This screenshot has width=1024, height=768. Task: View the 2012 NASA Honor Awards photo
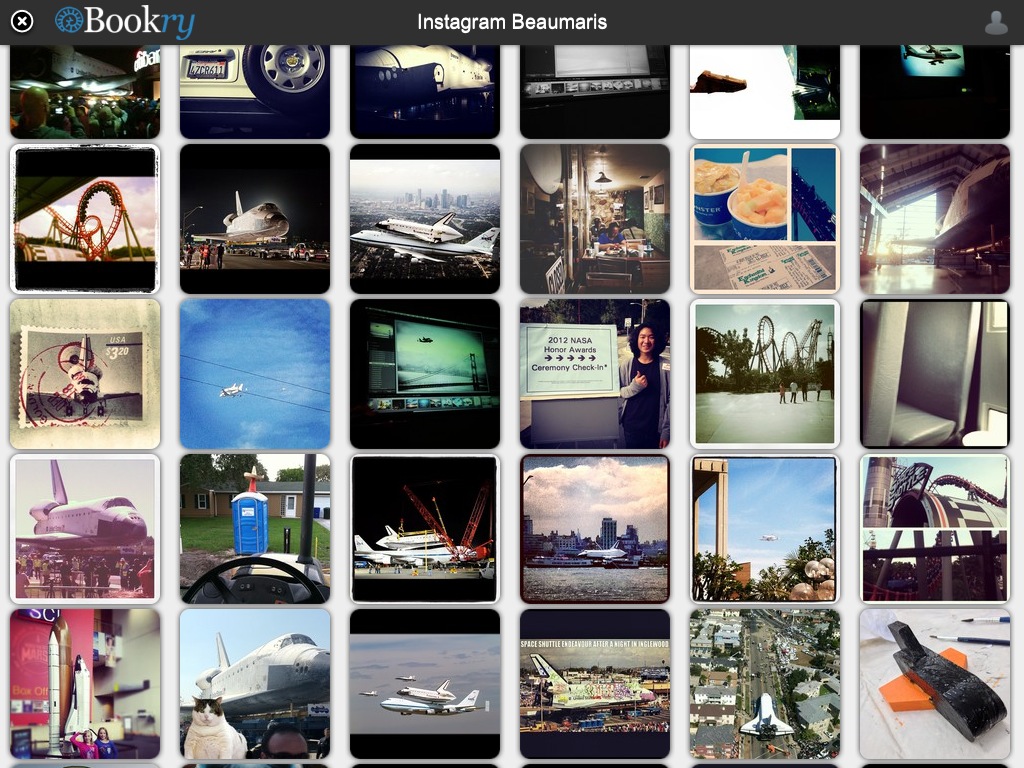pos(595,374)
